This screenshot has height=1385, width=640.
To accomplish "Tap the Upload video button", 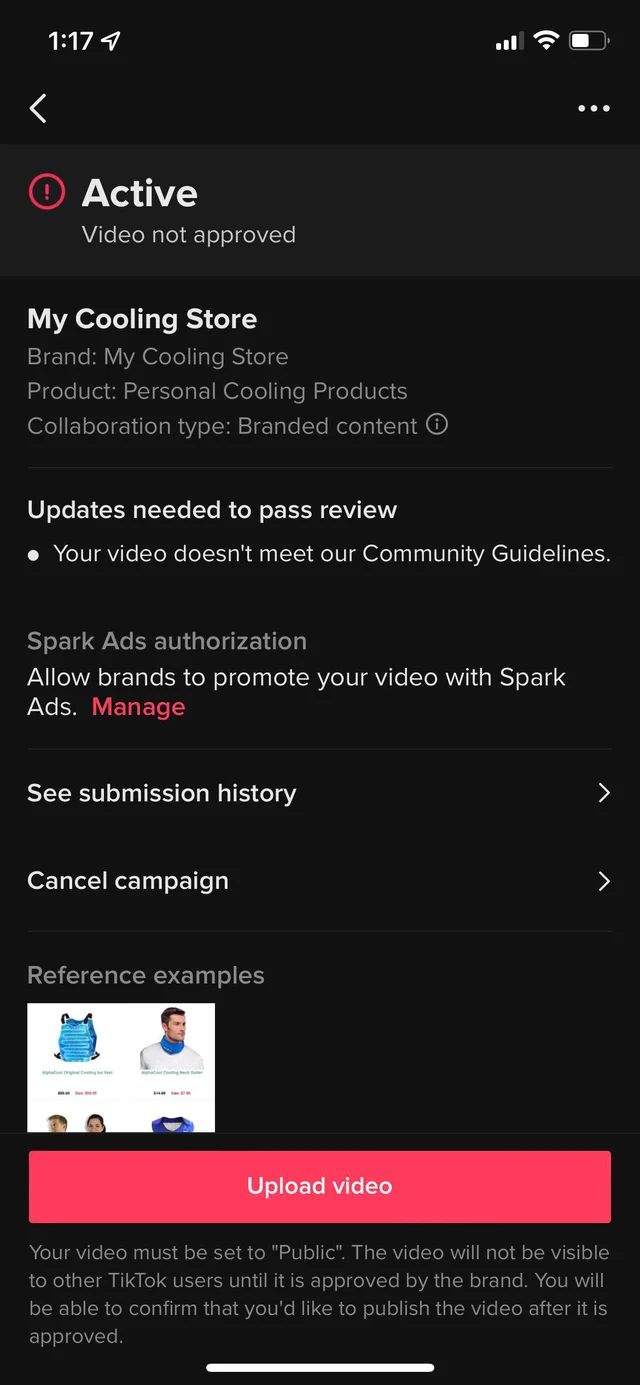I will pyautogui.click(x=319, y=1186).
